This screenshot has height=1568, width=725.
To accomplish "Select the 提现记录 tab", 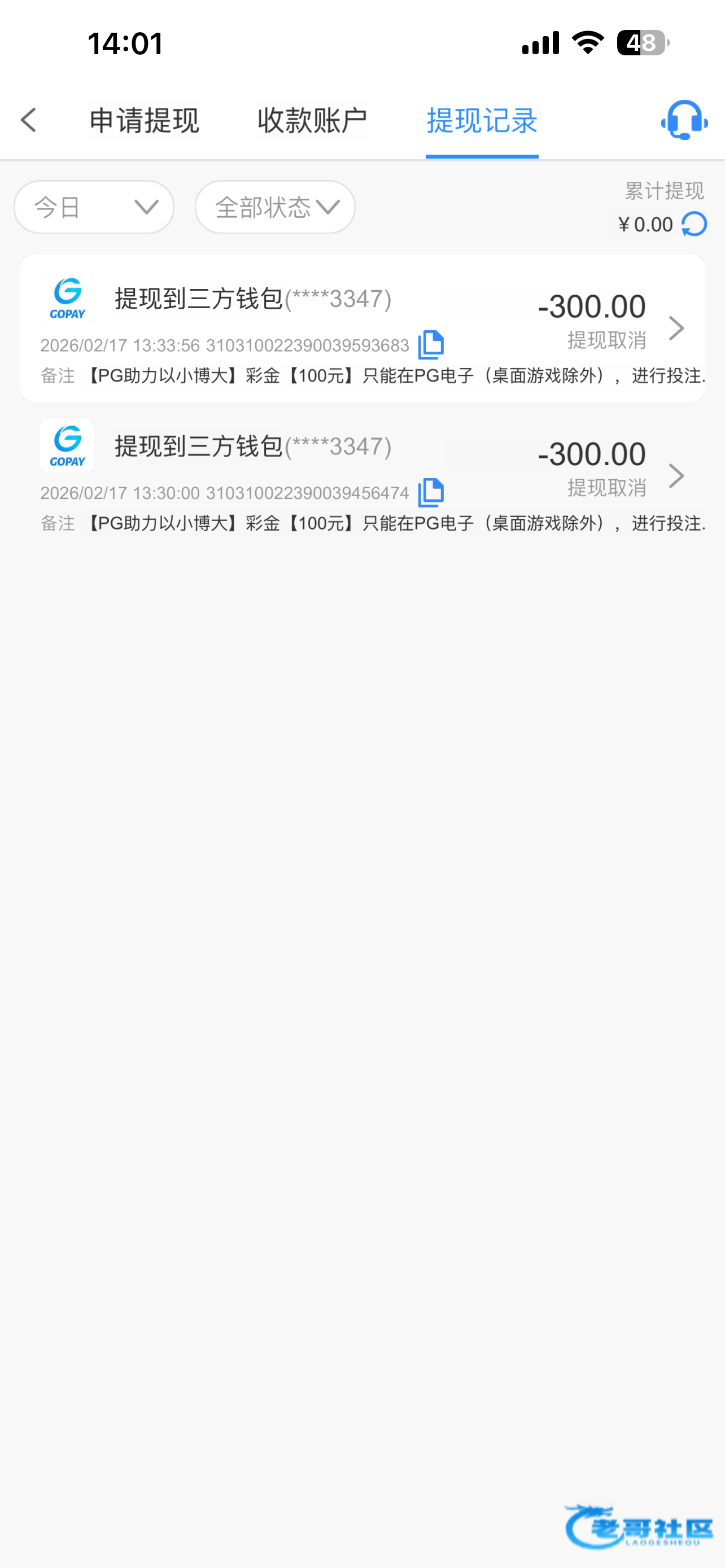I will pyautogui.click(x=482, y=121).
